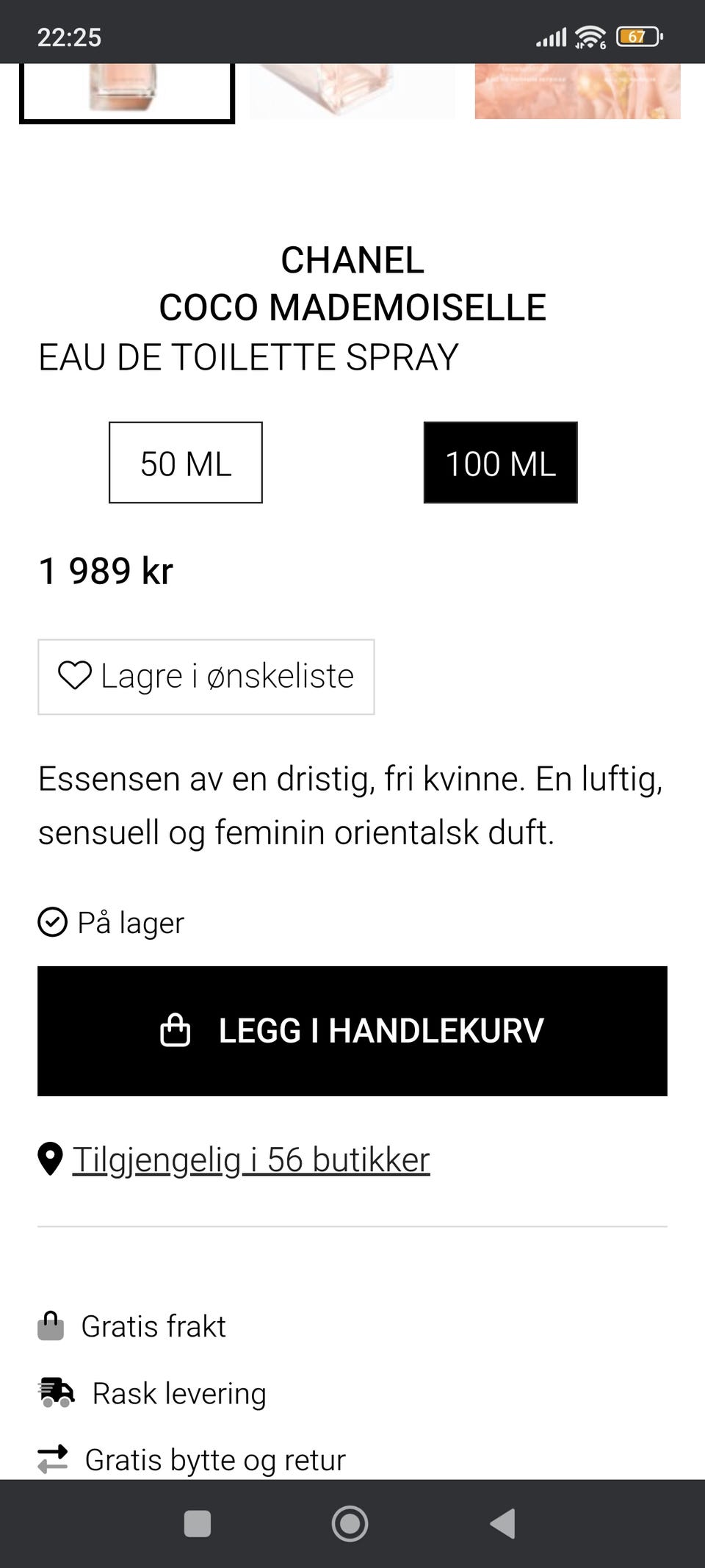Select the 50 ML size option
Screen dimensions: 705x1568
(x=185, y=462)
